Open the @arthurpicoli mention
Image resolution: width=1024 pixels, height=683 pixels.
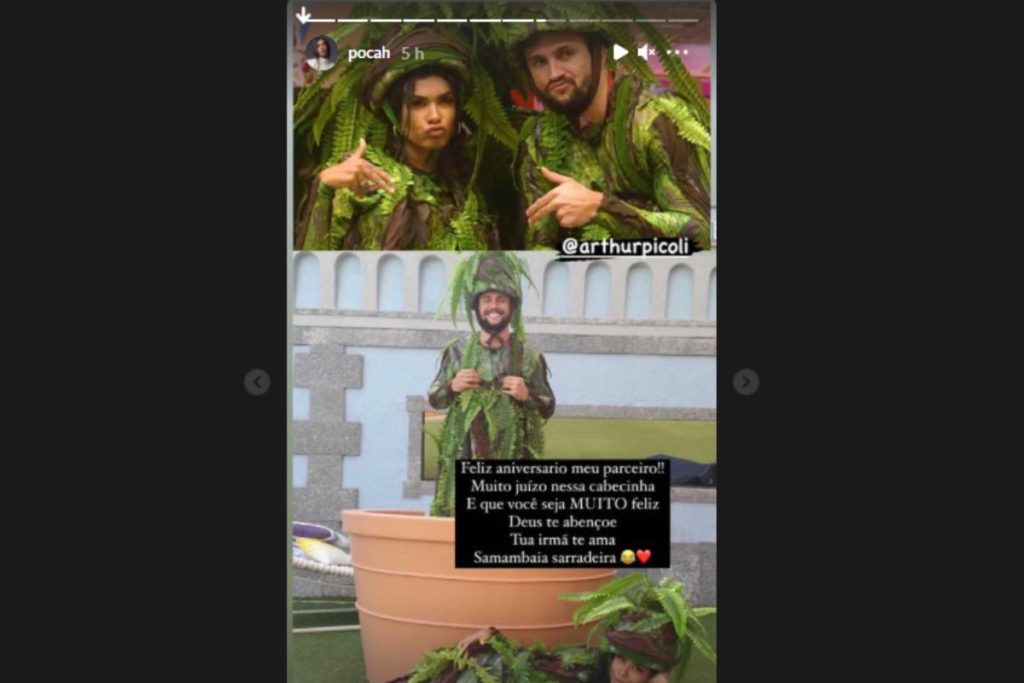point(625,246)
